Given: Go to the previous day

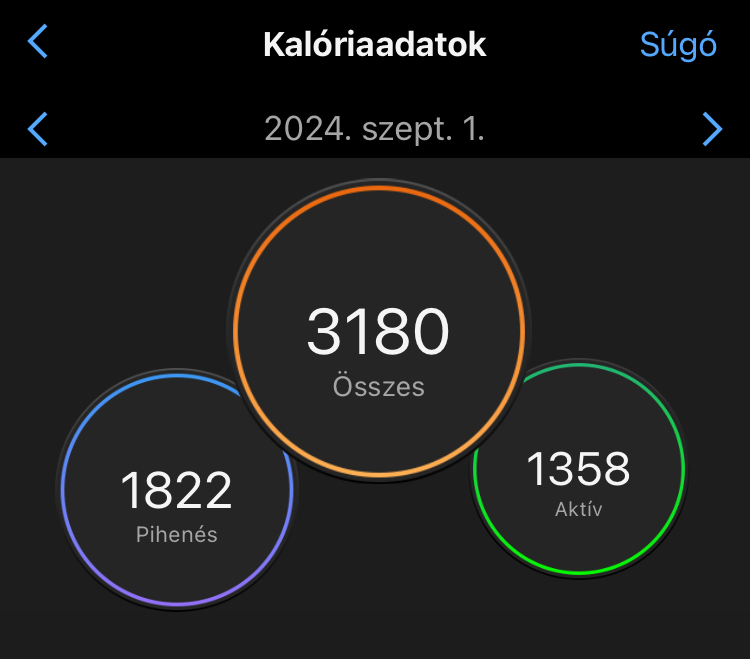Looking at the screenshot, I should 38,129.
